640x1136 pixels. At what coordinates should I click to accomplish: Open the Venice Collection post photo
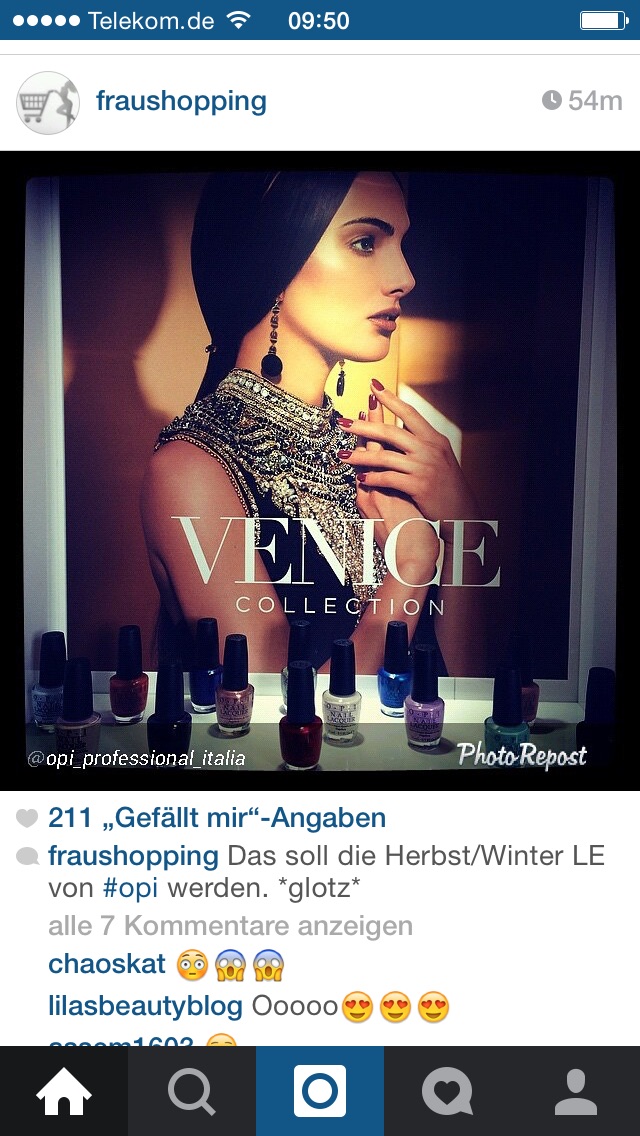[x=320, y=470]
